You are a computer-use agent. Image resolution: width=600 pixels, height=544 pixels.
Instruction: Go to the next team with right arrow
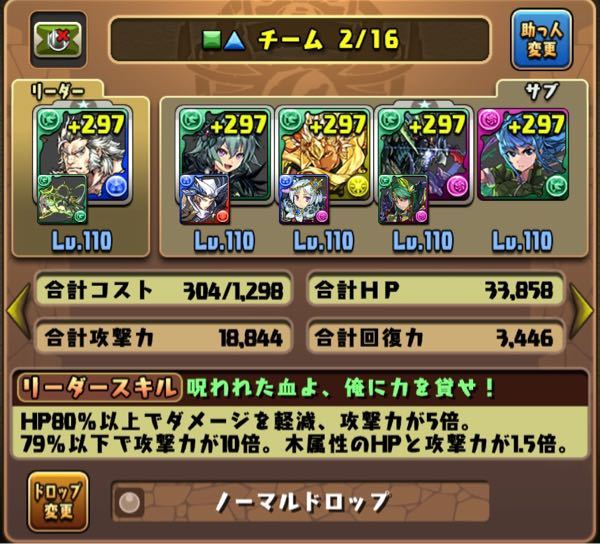click(584, 313)
